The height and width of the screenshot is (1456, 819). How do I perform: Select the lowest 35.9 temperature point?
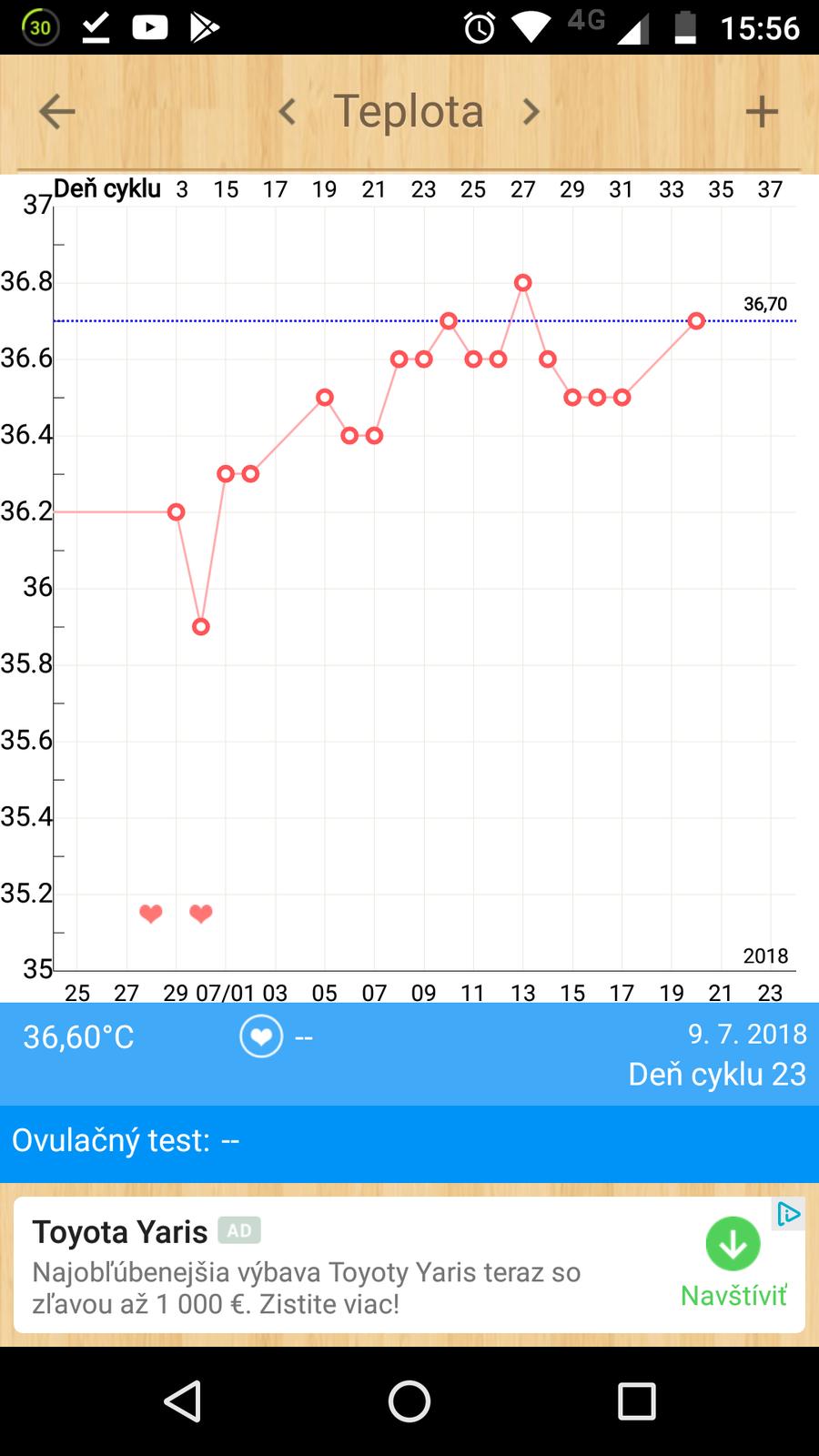pos(201,627)
